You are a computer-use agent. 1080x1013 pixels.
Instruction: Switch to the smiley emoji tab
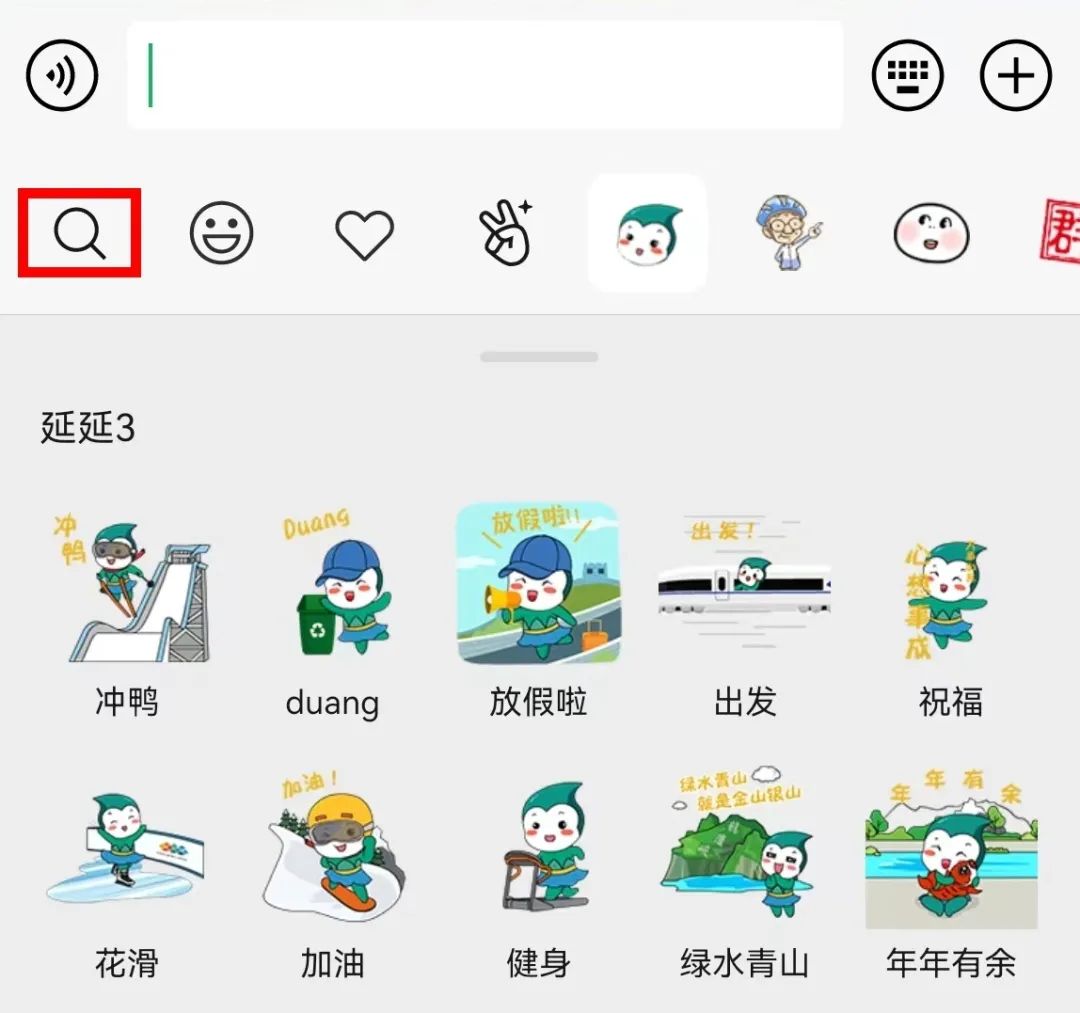(221, 233)
